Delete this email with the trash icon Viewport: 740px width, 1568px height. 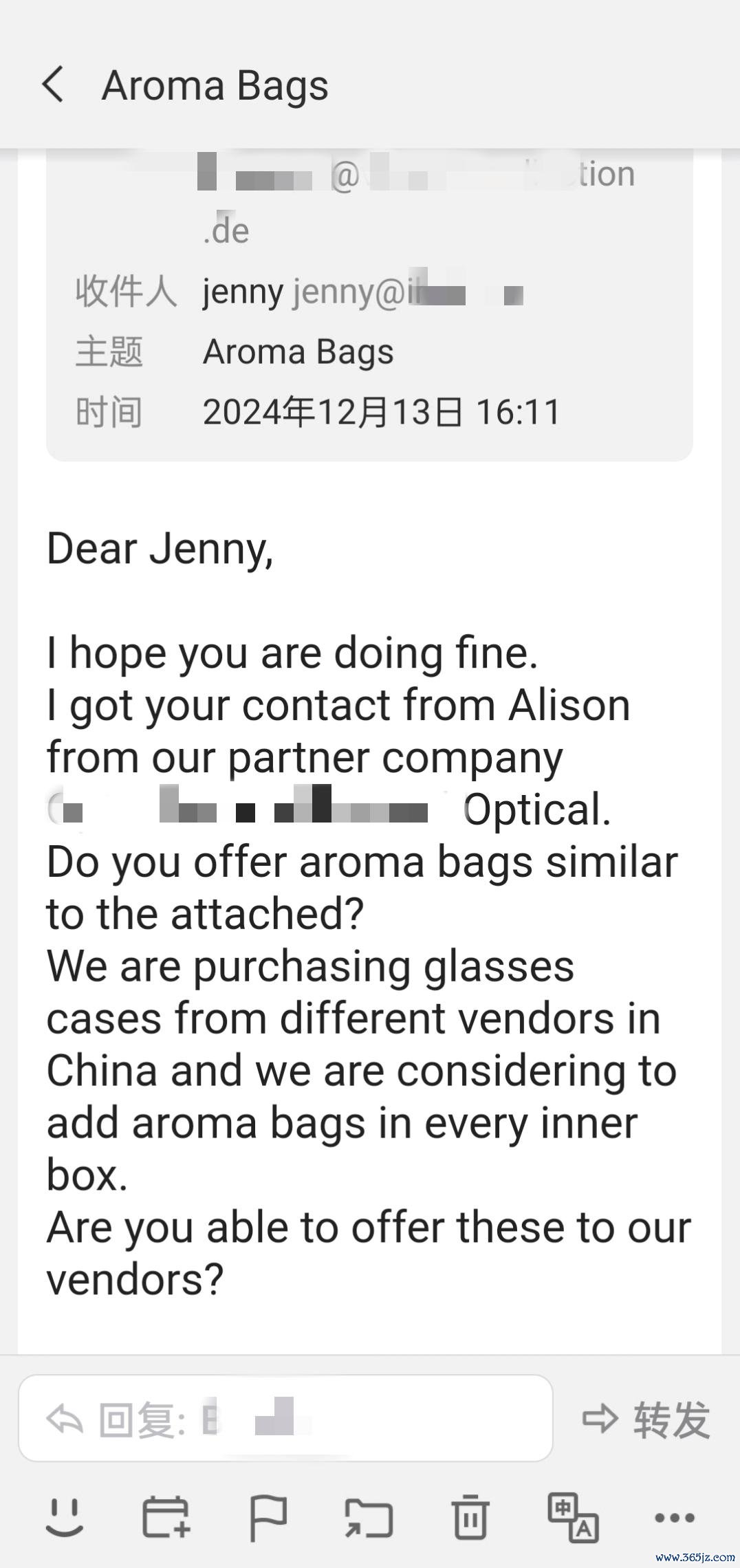(470, 1517)
